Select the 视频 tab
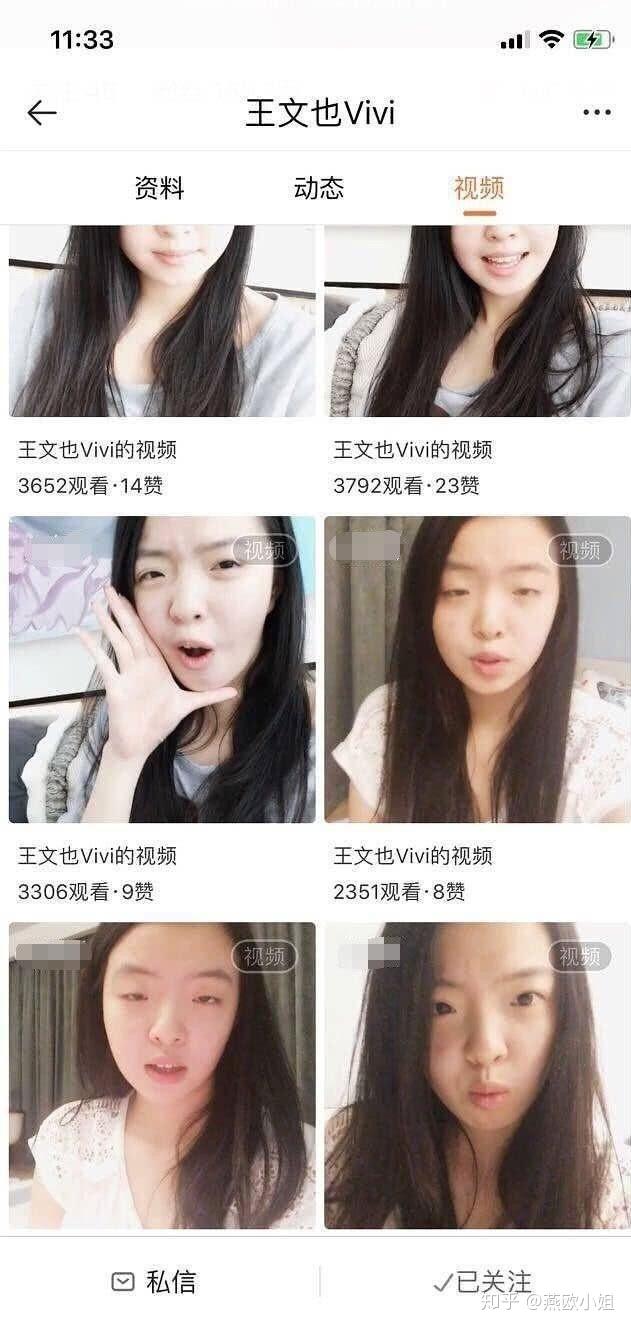Screen dimensions: 631x1328 coord(479,188)
